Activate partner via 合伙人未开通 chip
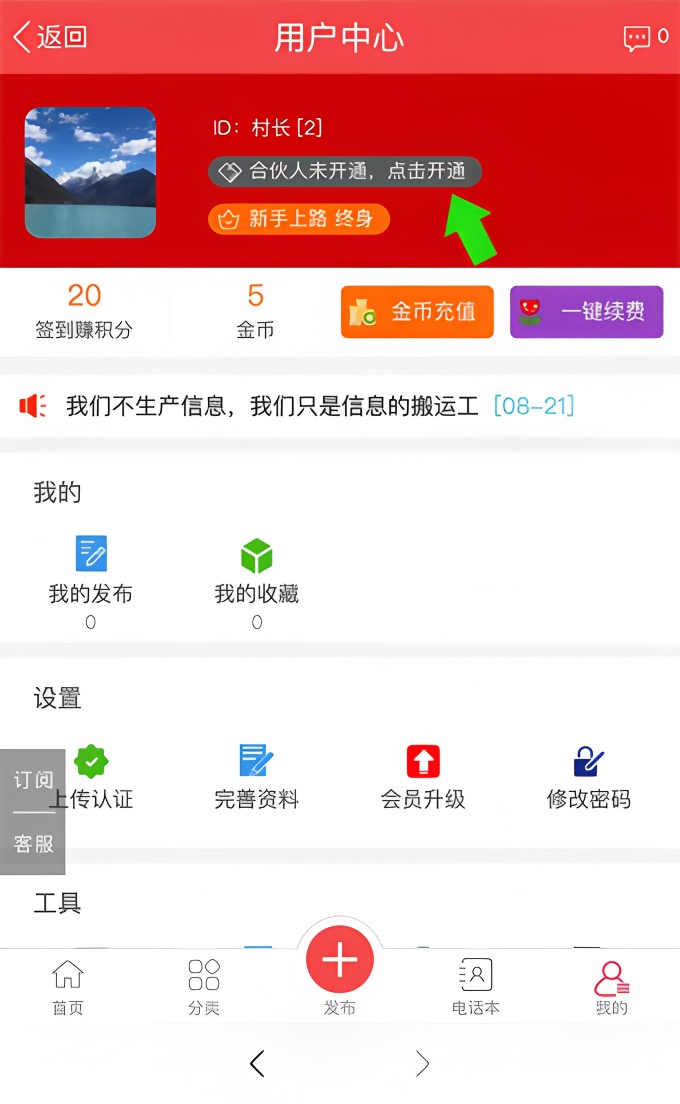The width and height of the screenshot is (680, 1104). click(x=345, y=172)
